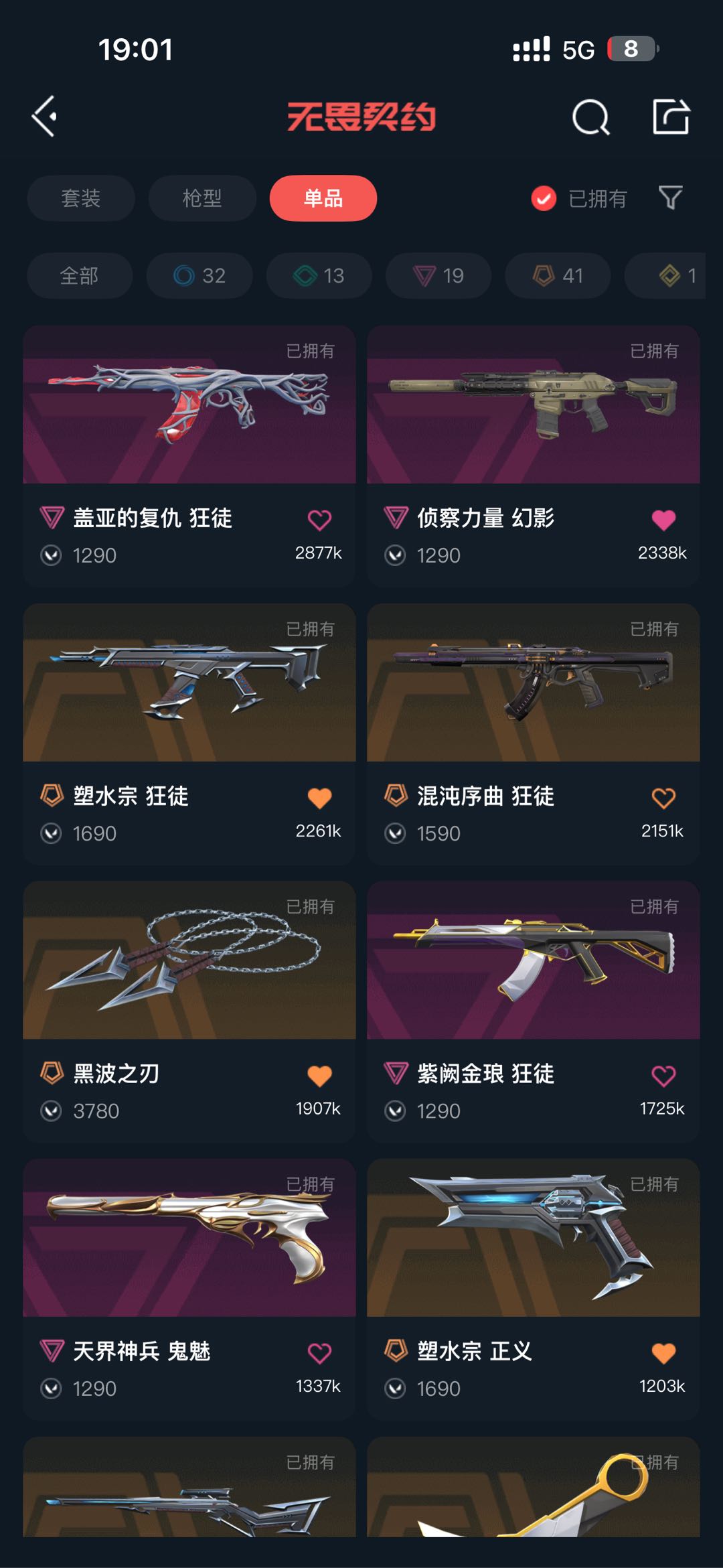Go back using the top-left arrow
723x1568 pixels.
[45, 117]
